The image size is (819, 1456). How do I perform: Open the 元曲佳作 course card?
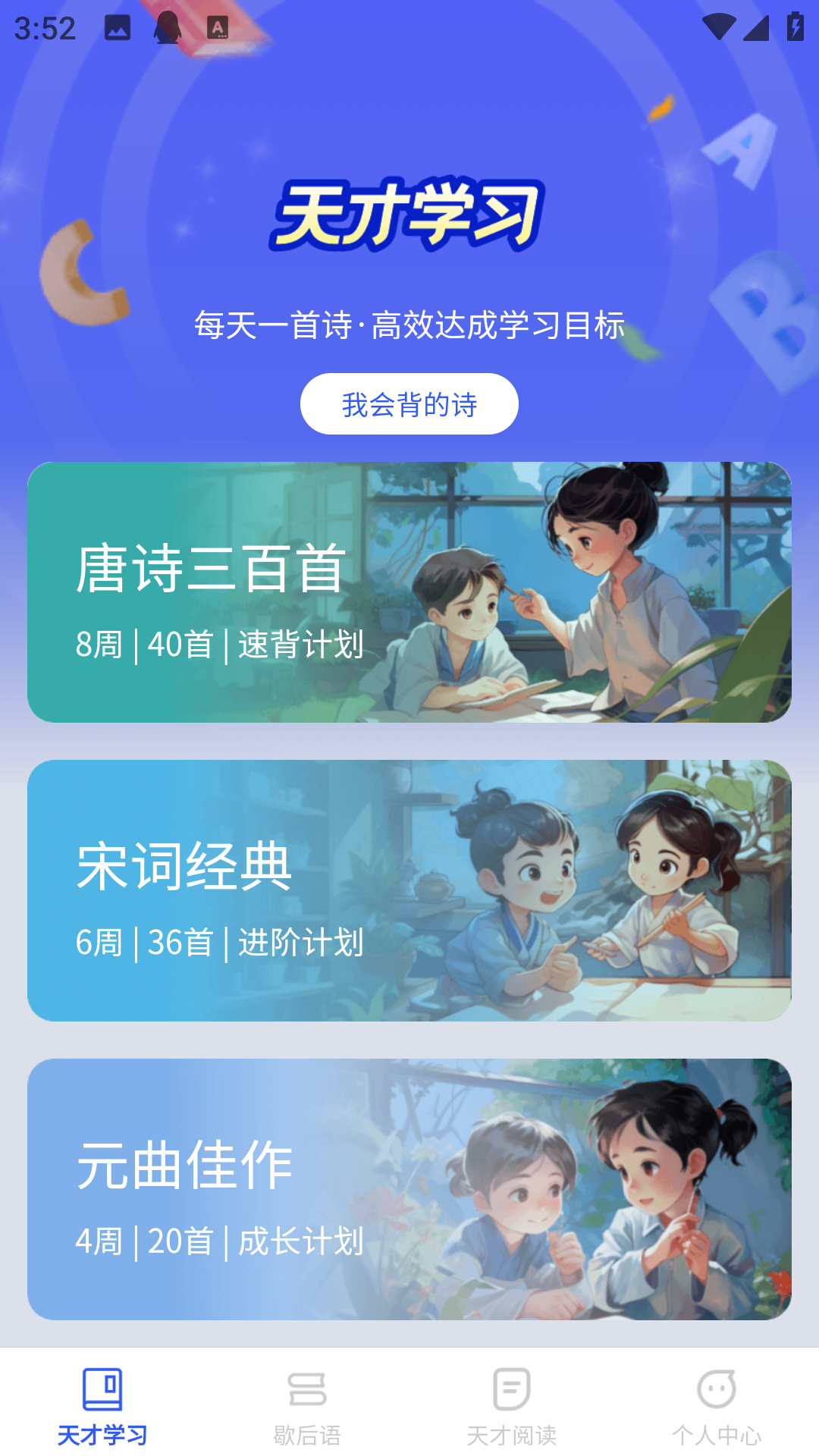click(409, 1189)
